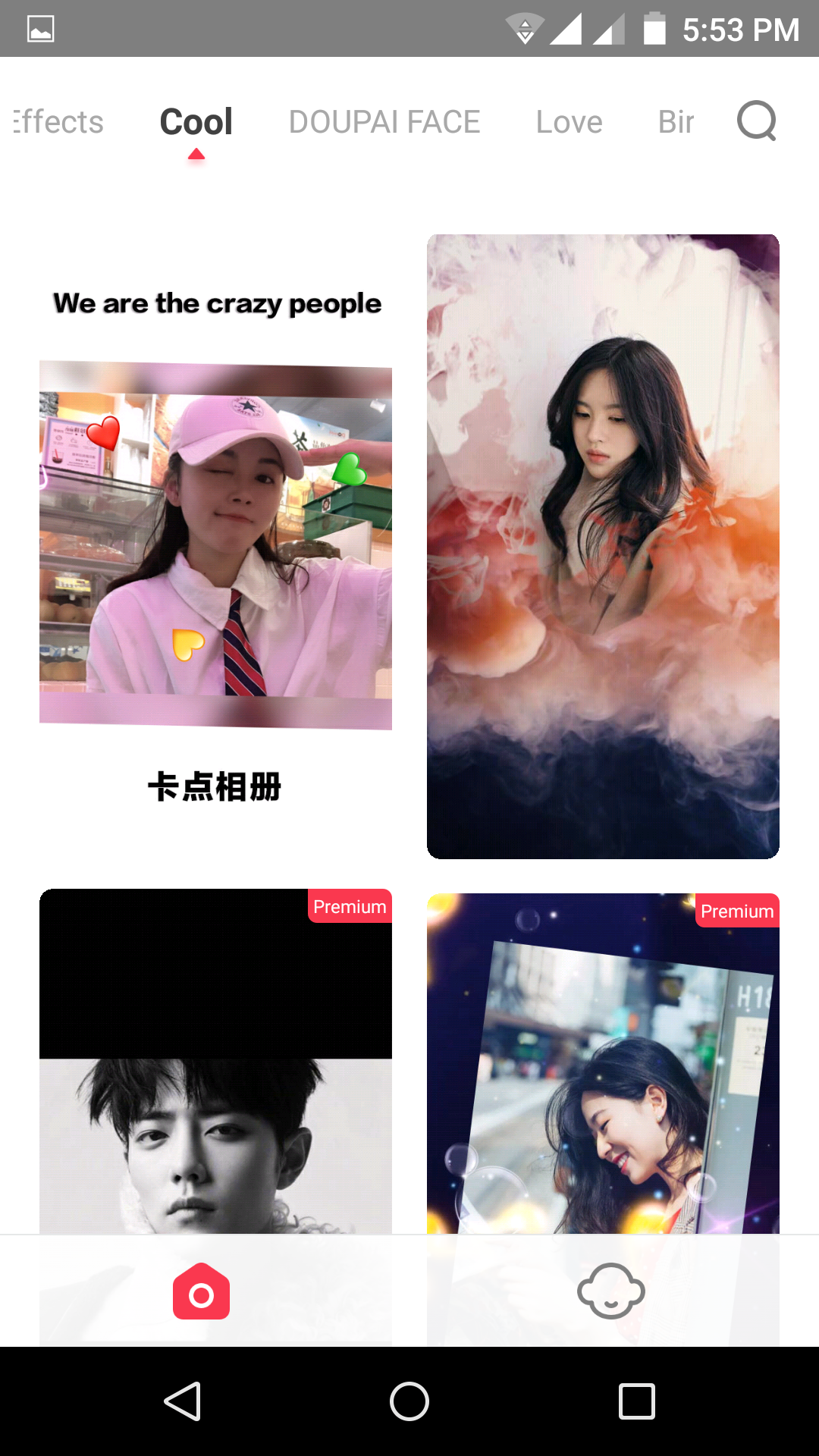The height and width of the screenshot is (1456, 819).
Task: Open the smiley face profile tab
Action: 610,1291
